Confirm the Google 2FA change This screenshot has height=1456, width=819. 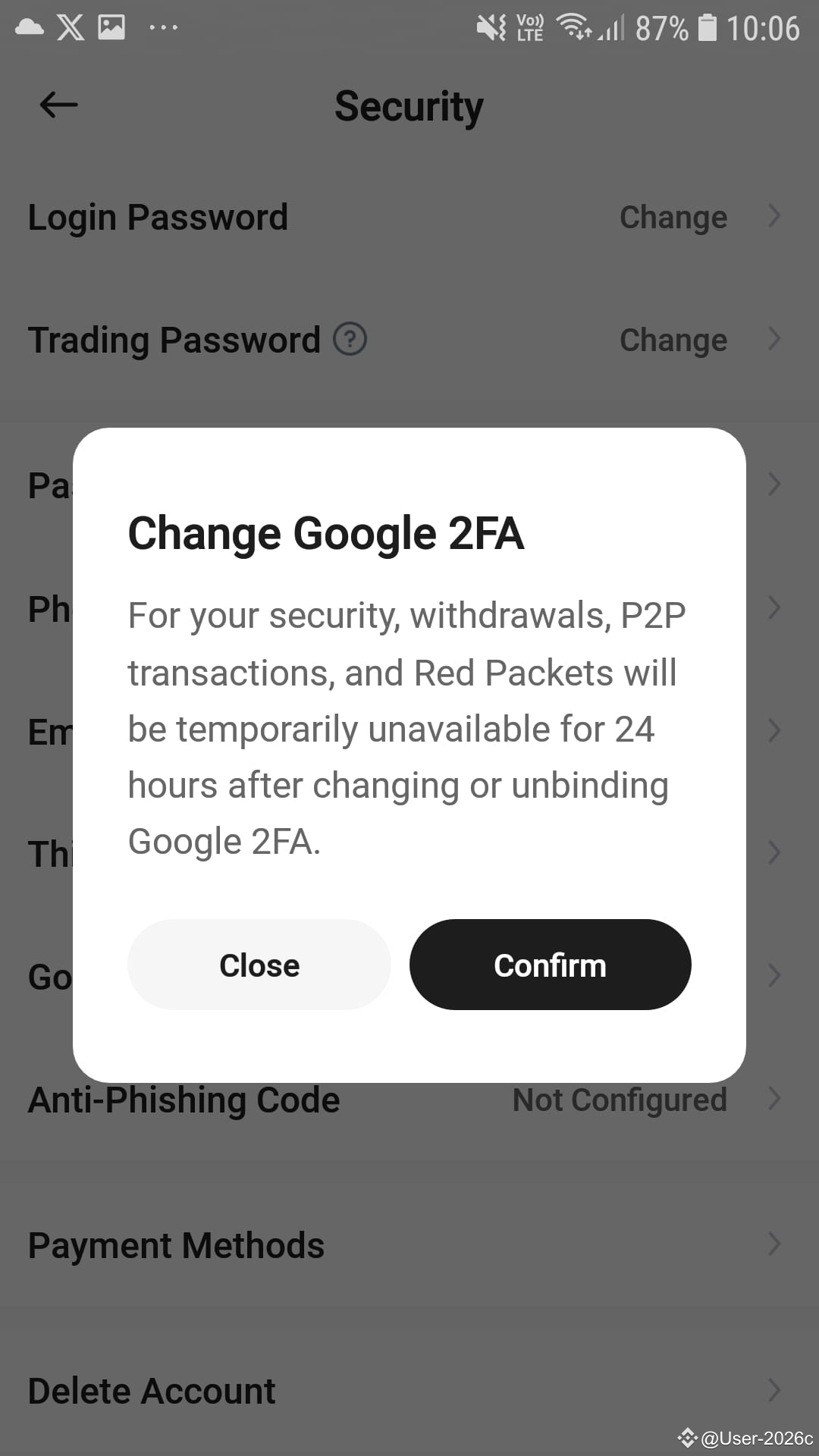coord(550,965)
